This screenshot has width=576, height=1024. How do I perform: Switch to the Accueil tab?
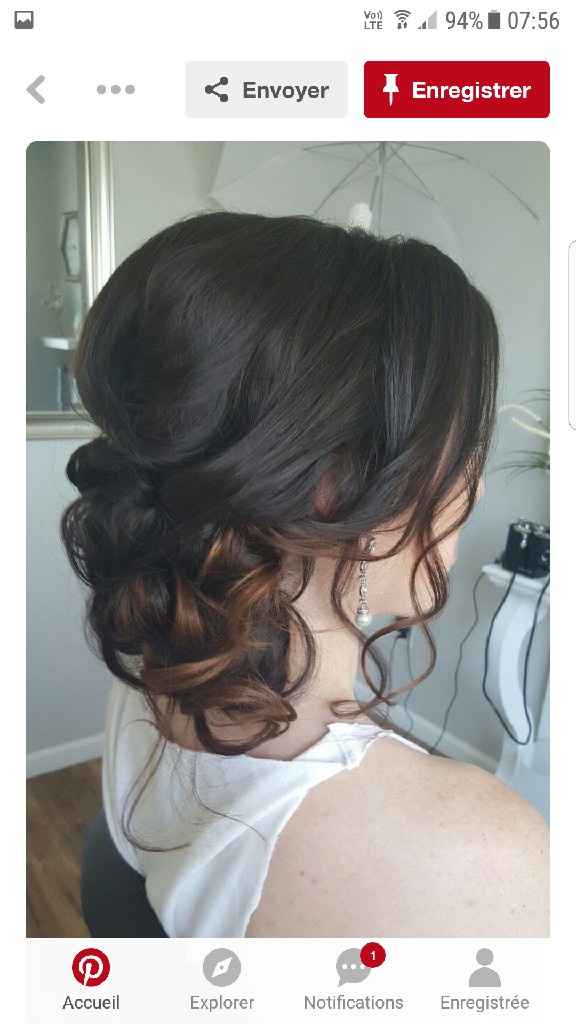tap(91, 979)
